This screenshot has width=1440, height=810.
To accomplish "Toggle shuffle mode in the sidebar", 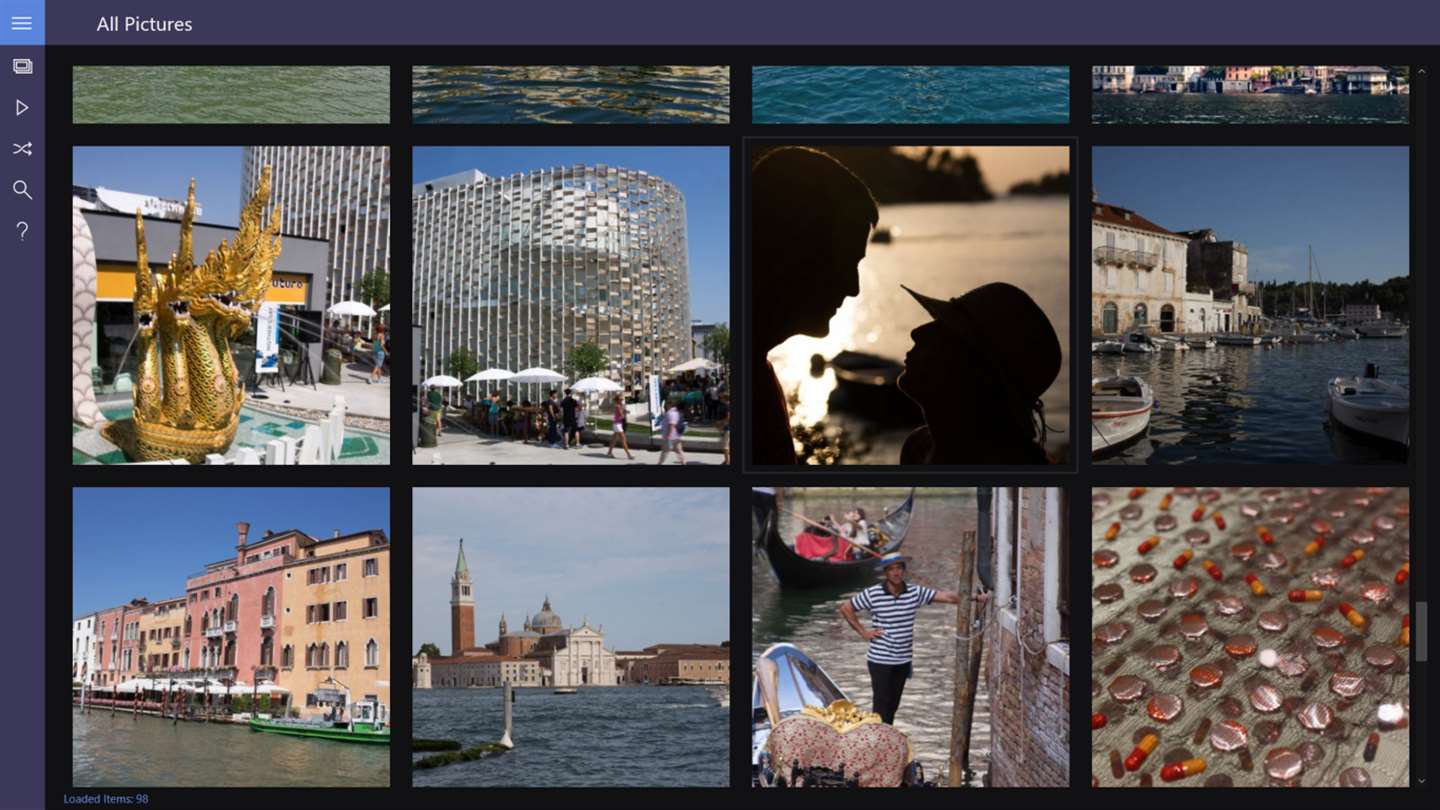I will 22,149.
